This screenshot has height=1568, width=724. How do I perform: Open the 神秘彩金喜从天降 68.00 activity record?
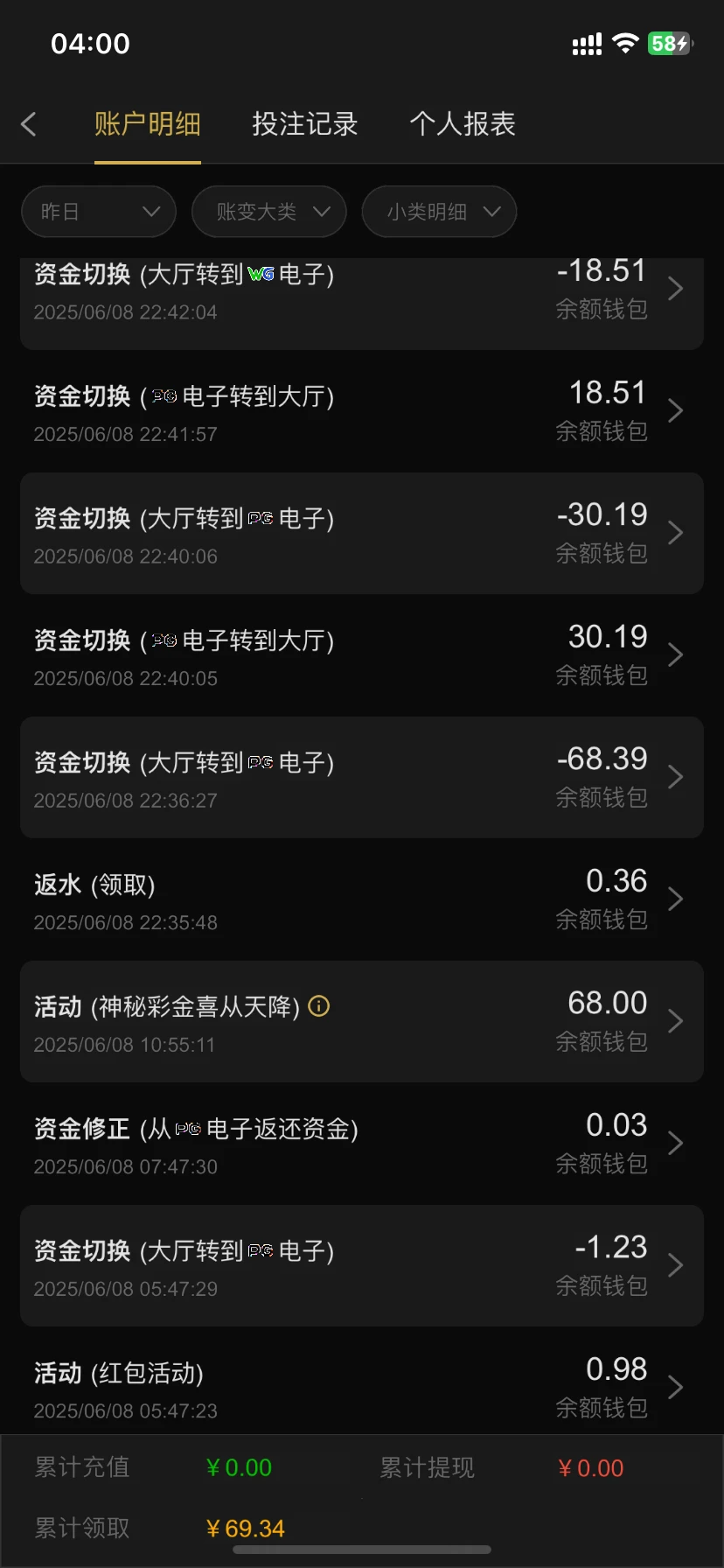[361, 1021]
